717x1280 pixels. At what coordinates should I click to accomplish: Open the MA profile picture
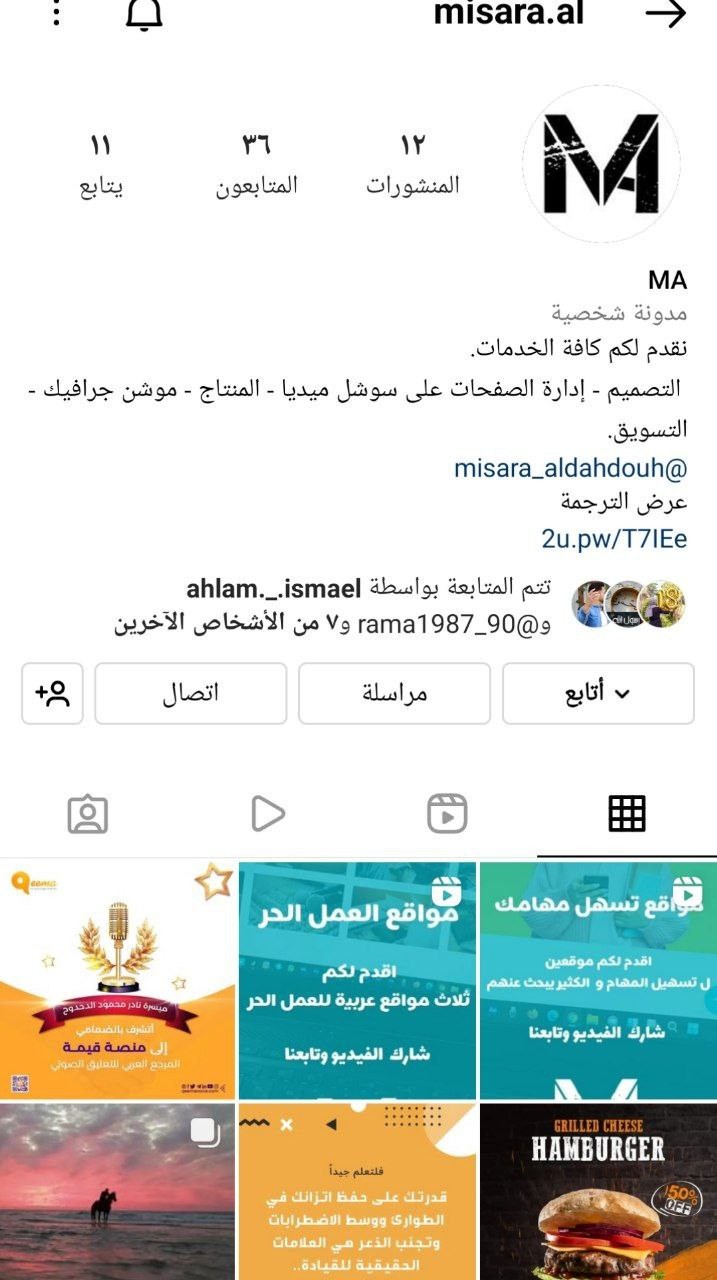(x=601, y=163)
